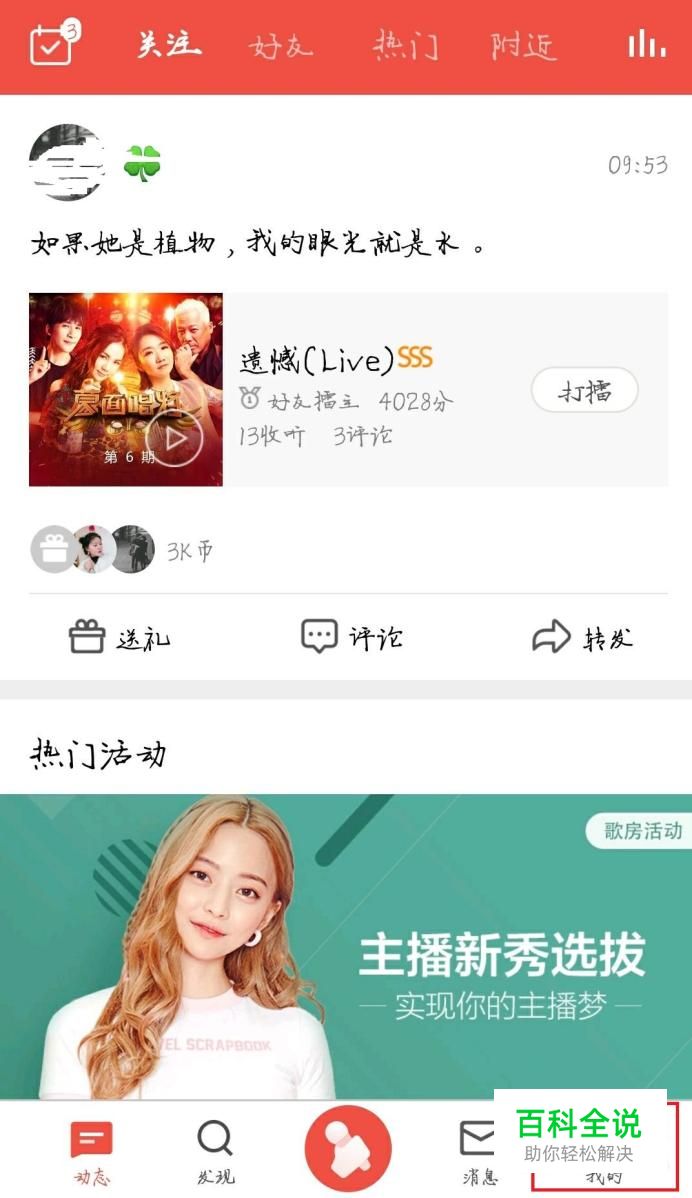Open the charts bar icon
This screenshot has height=1198, width=692.
click(x=646, y=44)
